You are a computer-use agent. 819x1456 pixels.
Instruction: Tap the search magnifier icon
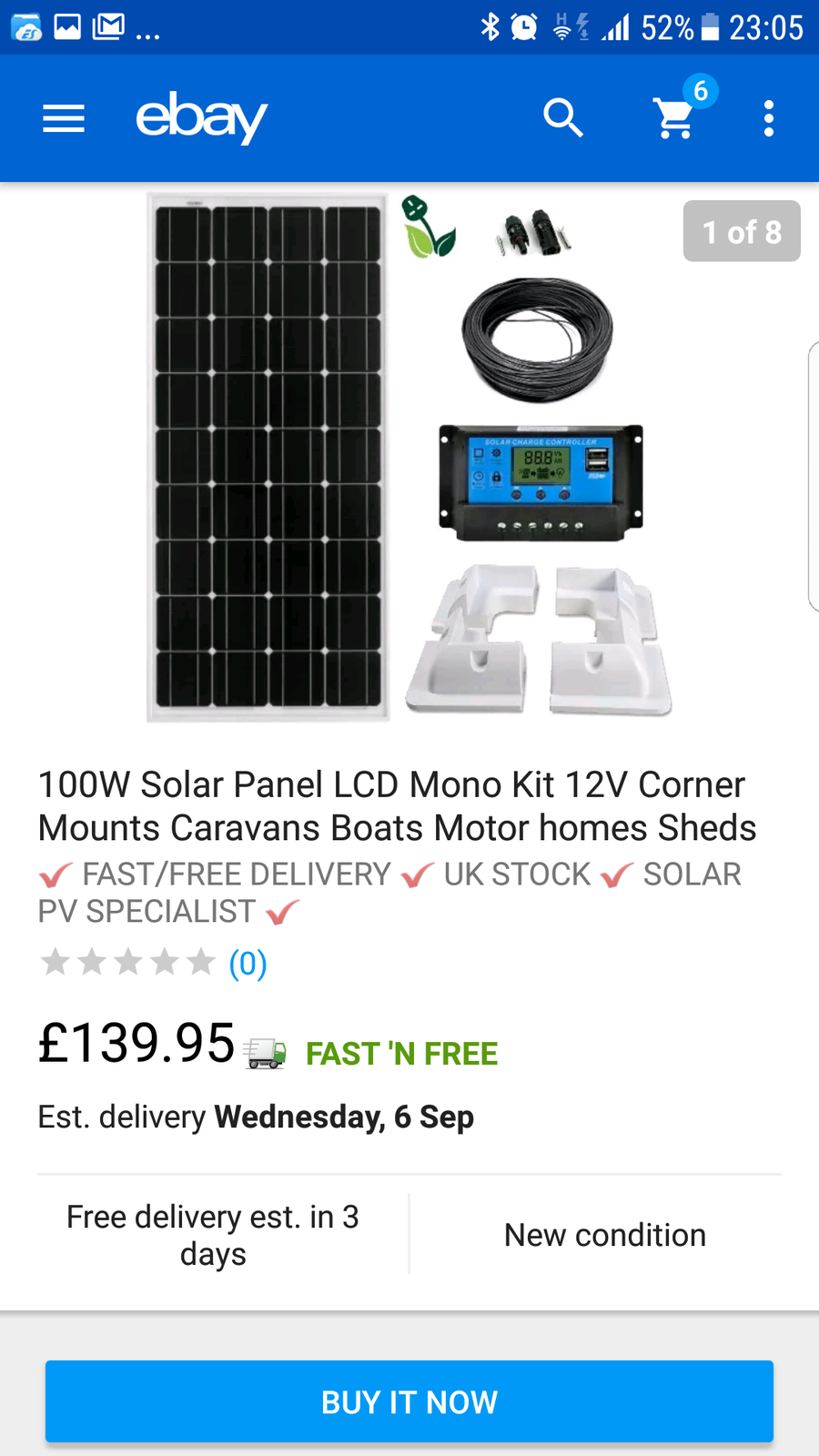tap(563, 118)
